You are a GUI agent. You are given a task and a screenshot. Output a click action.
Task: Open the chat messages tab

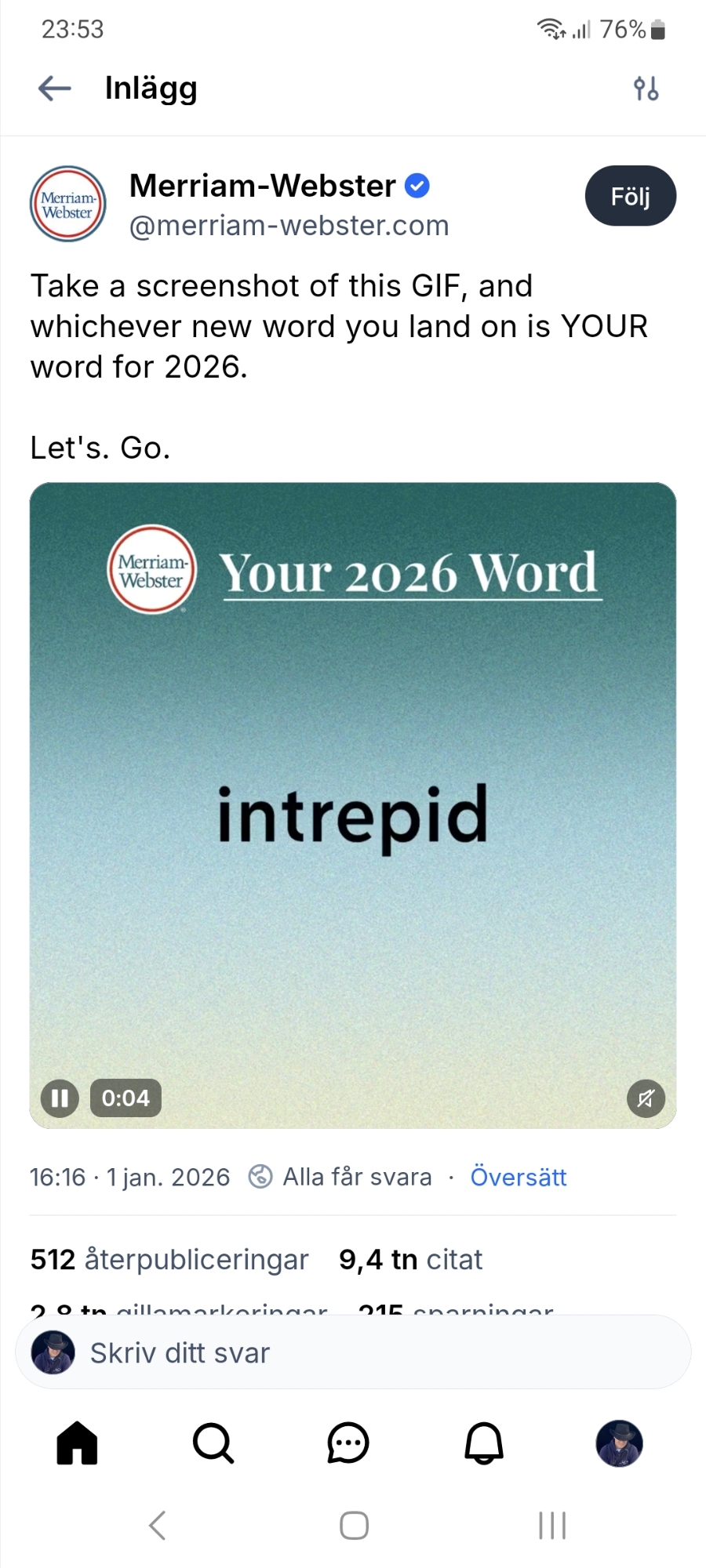coord(348,1443)
